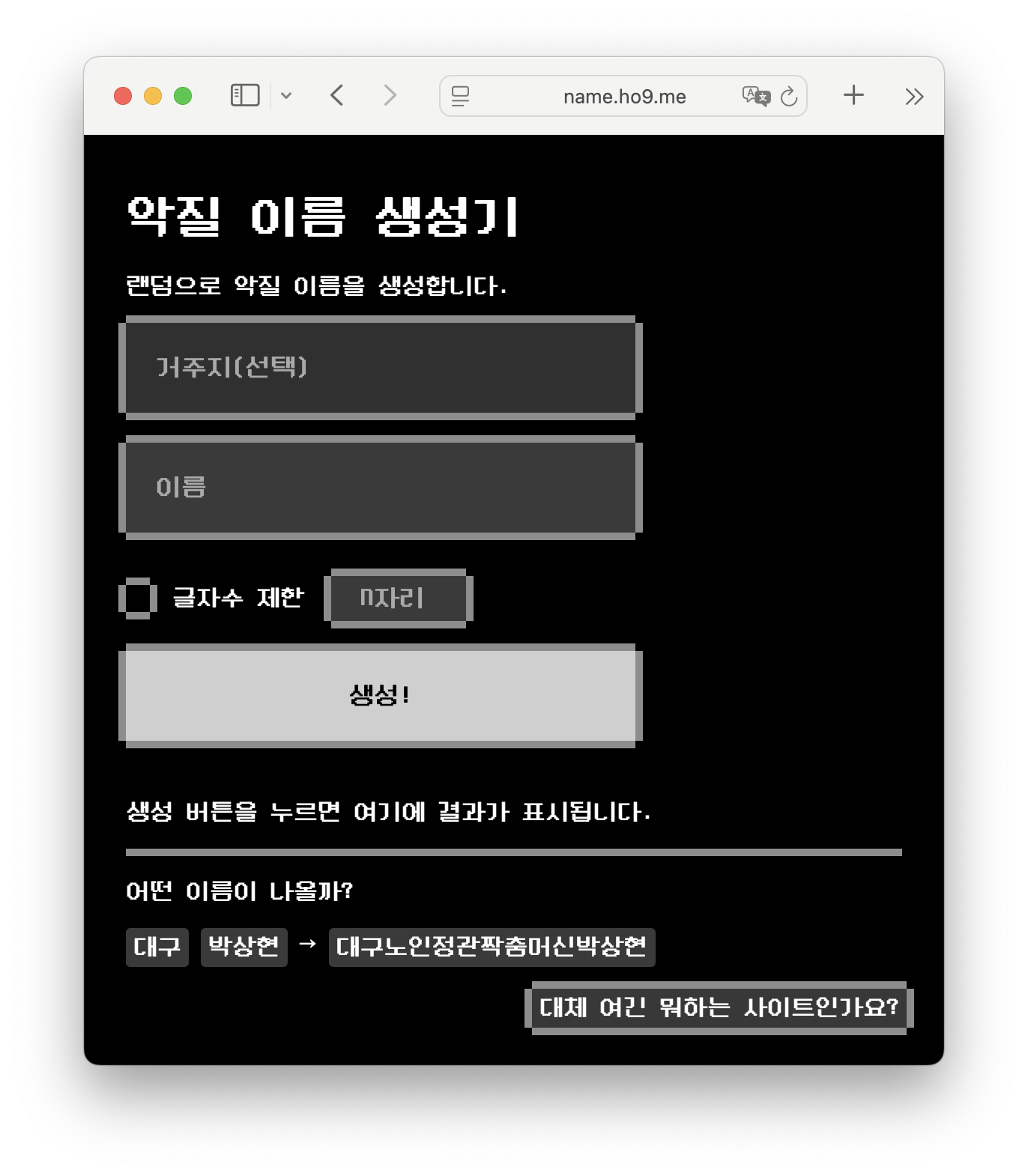Select the name.ho9.me address bar
1028x1176 pixels.
(623, 97)
